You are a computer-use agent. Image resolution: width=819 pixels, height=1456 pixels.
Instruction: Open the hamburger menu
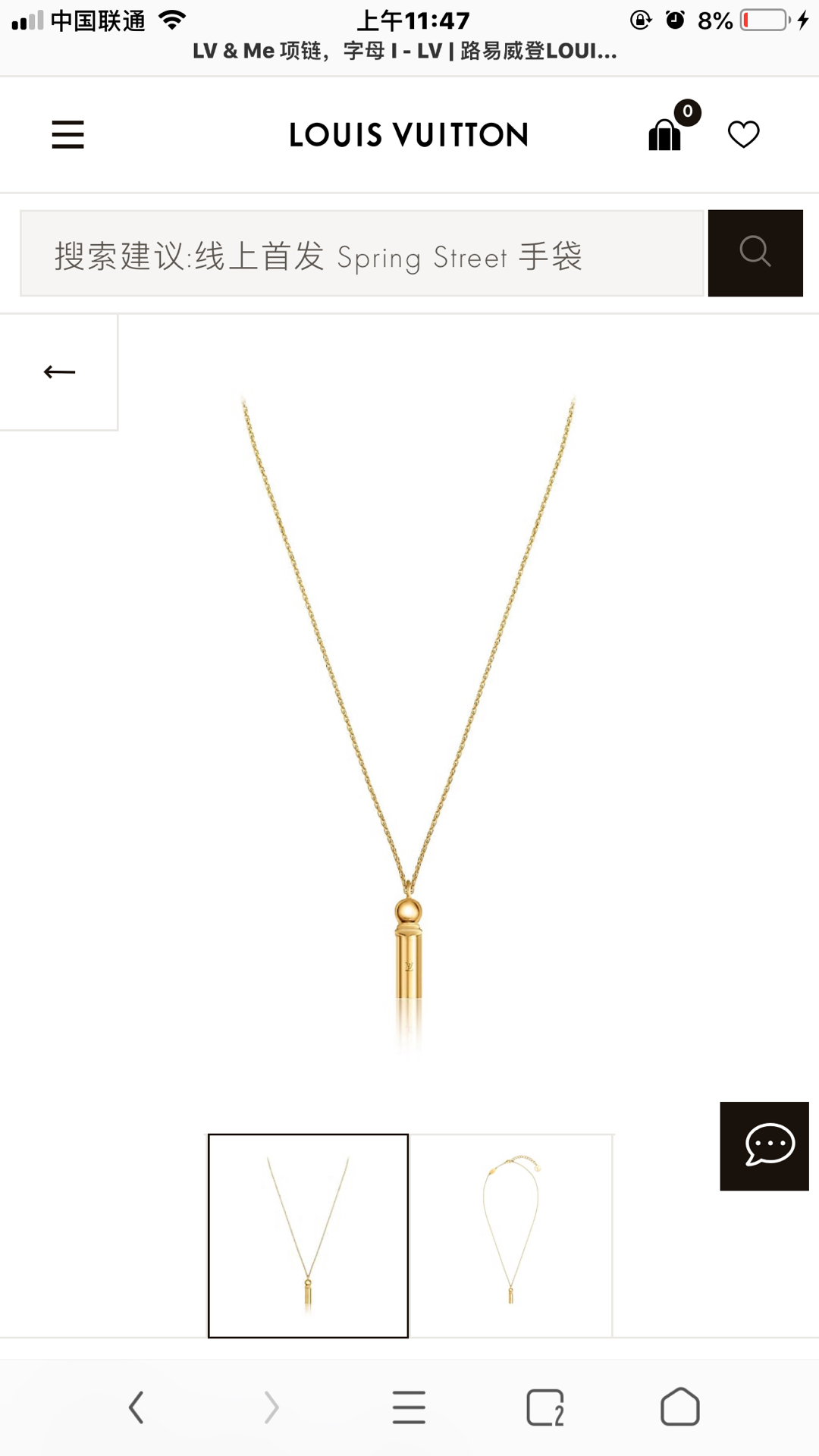pyautogui.click(x=67, y=134)
